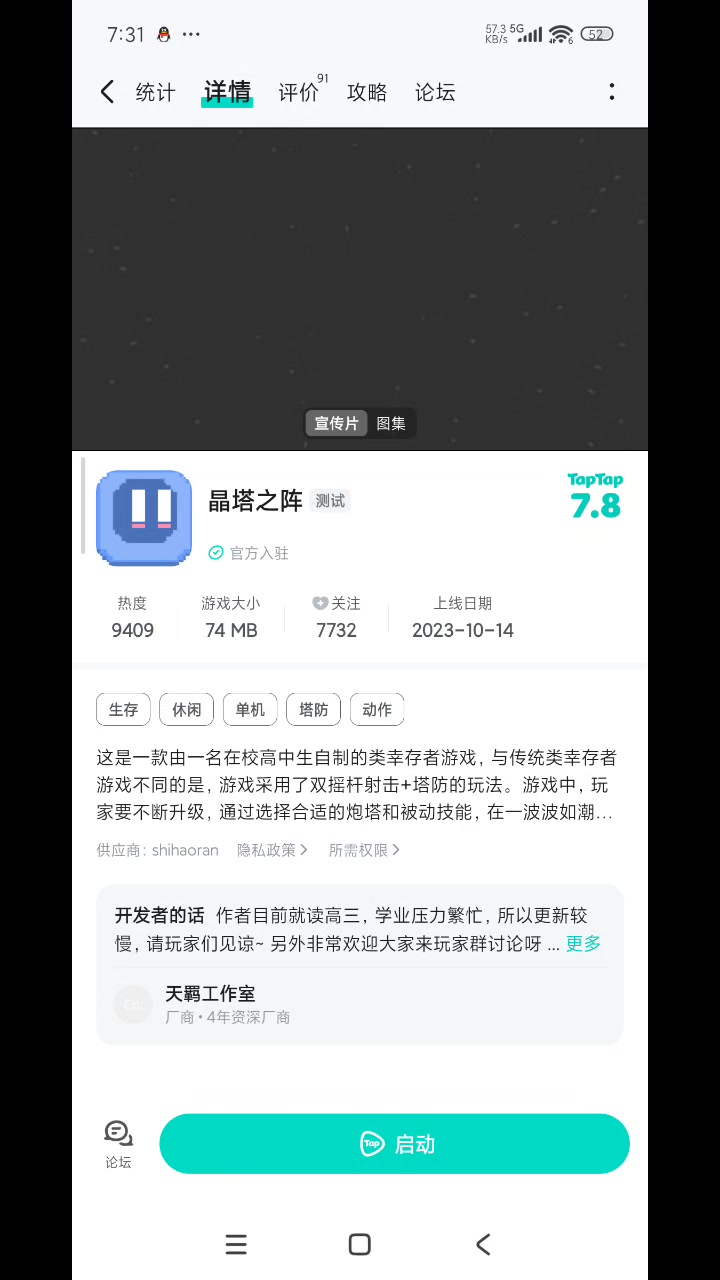Tap the 休闲 tag chip
The height and width of the screenshot is (1280, 720).
point(186,710)
